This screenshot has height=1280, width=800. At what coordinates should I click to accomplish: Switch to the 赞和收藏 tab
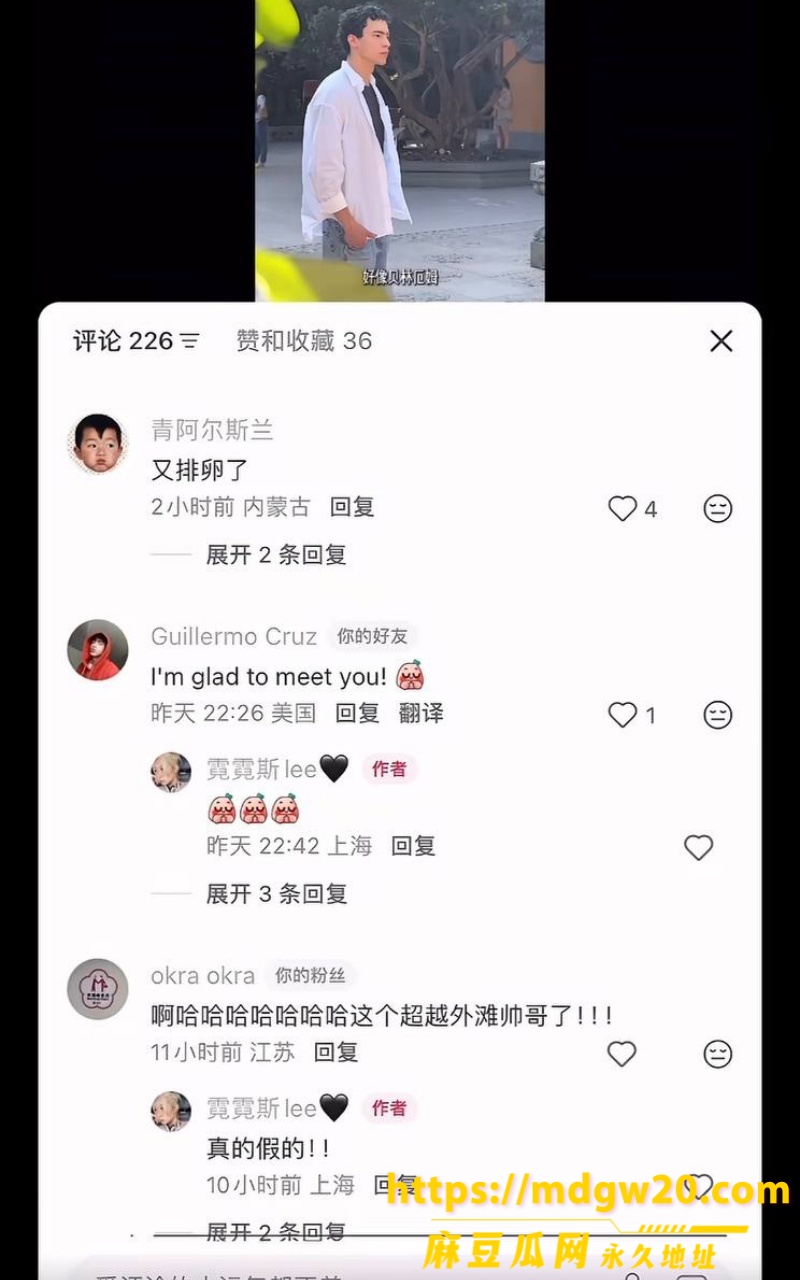304,341
